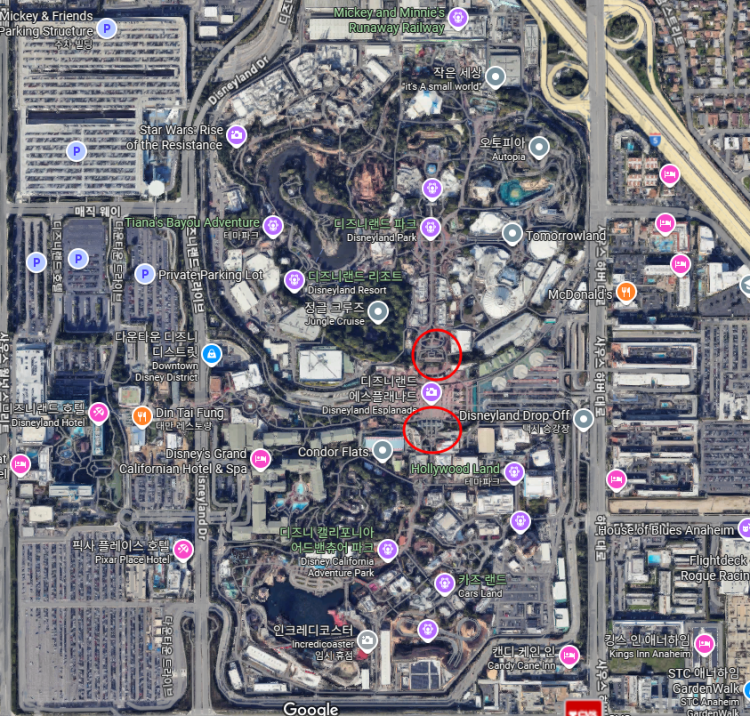This screenshot has width=750, height=716.
Task: Select the Tomorrowland pin
Action: coord(512,235)
